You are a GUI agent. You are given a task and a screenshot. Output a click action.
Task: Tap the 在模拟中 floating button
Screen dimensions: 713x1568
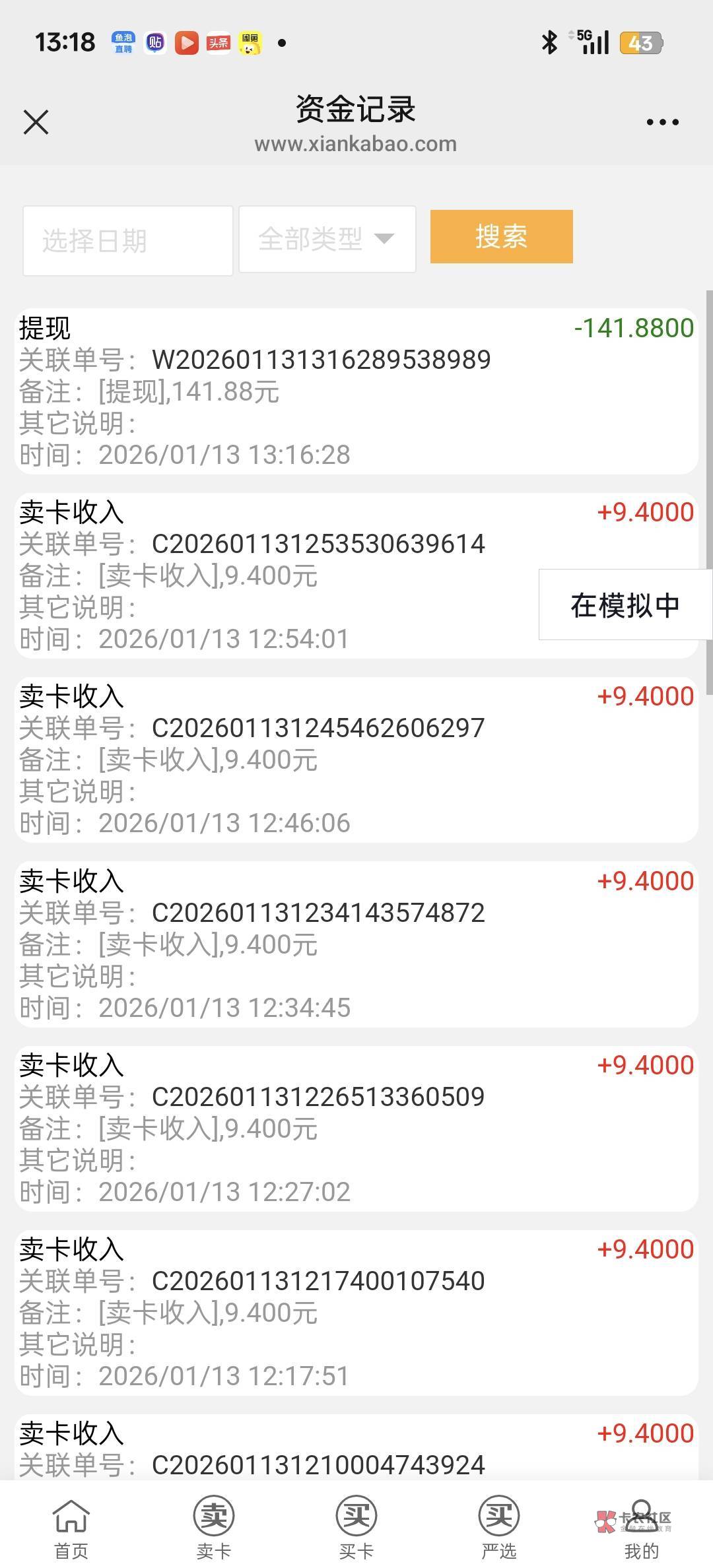625,605
